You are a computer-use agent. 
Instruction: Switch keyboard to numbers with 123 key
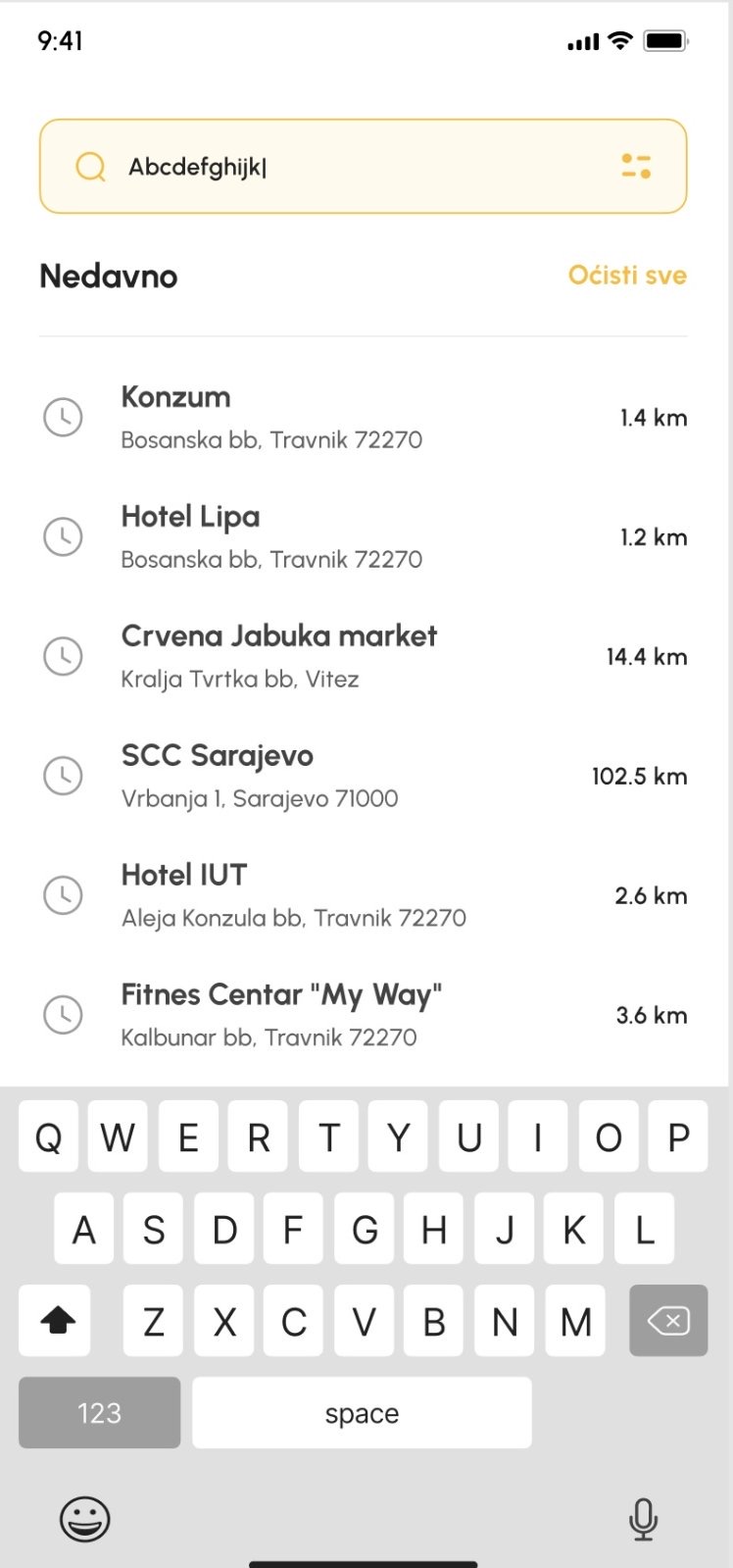tap(99, 1413)
